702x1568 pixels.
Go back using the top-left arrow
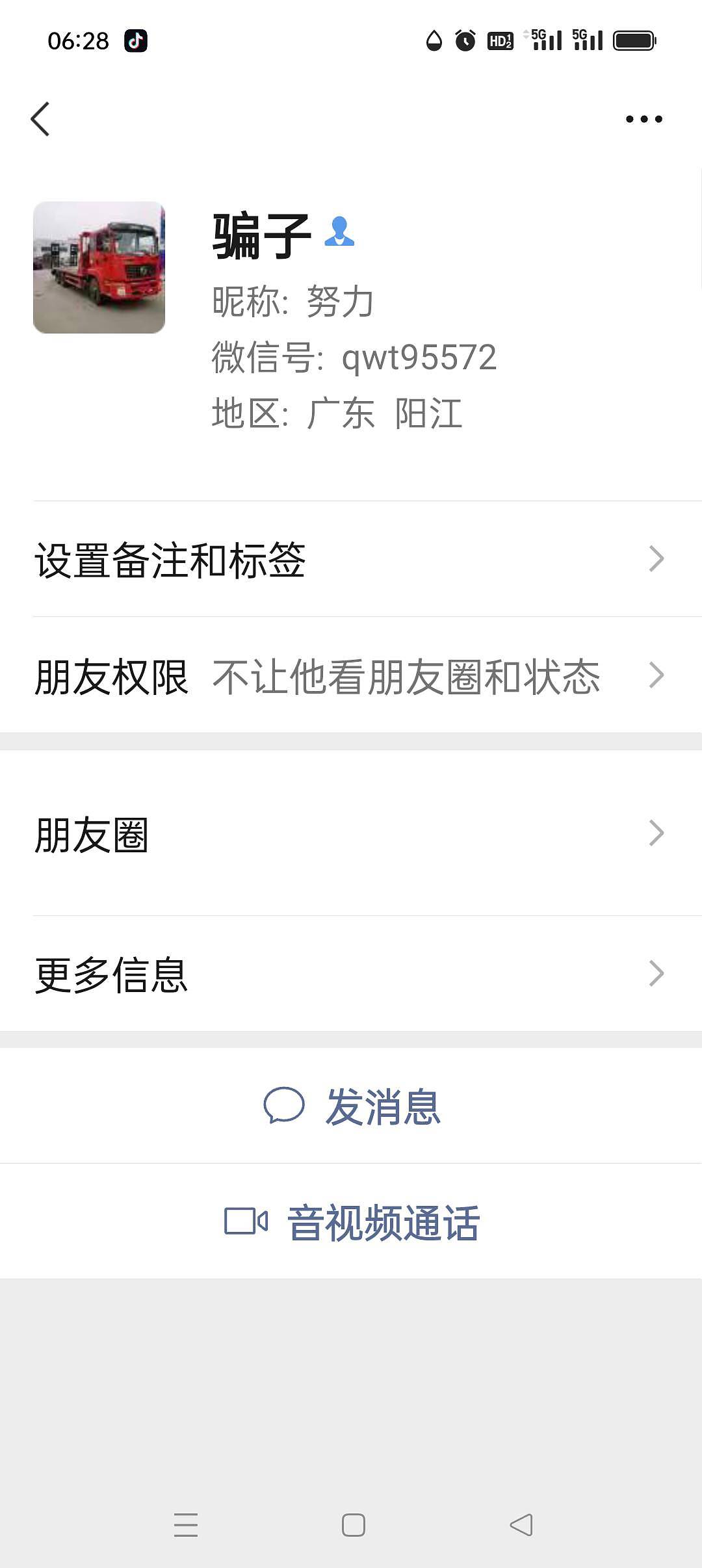coord(40,119)
